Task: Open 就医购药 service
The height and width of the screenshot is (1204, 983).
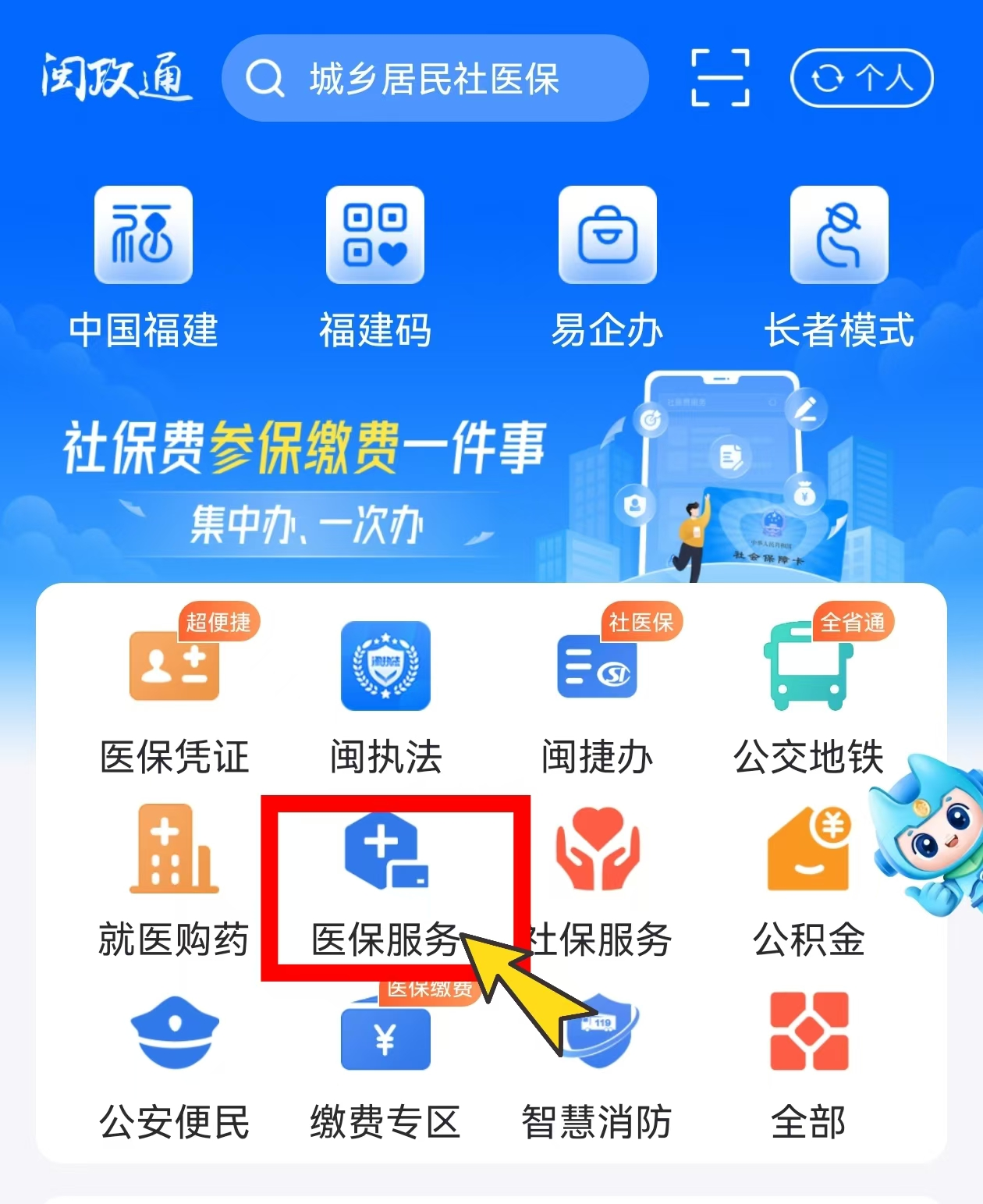Action: 173,878
